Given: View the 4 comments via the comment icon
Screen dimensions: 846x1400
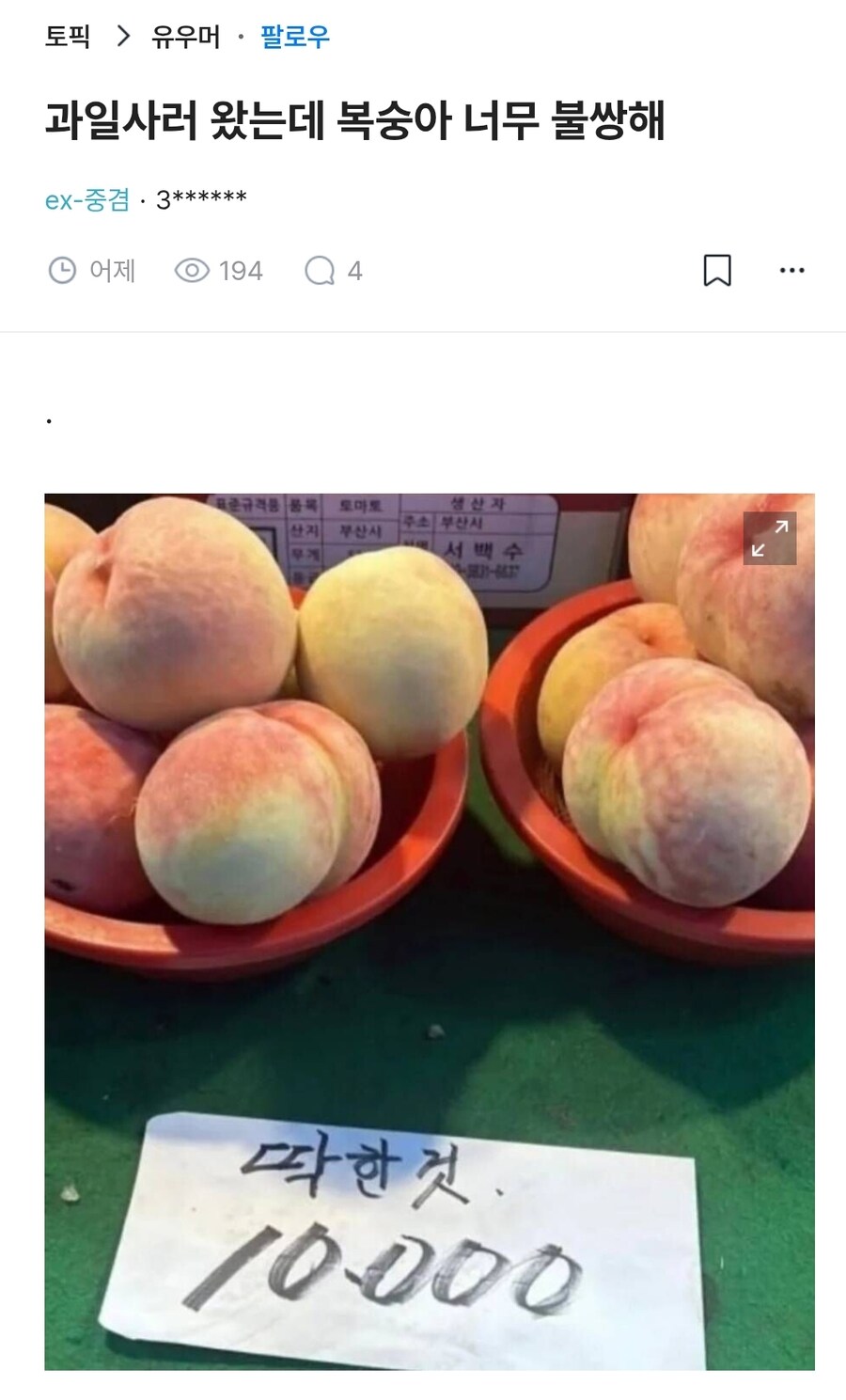Looking at the screenshot, I should [x=321, y=271].
